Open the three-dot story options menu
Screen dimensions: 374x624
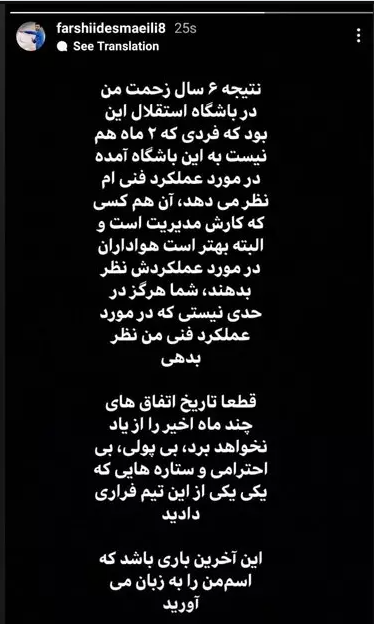358,36
